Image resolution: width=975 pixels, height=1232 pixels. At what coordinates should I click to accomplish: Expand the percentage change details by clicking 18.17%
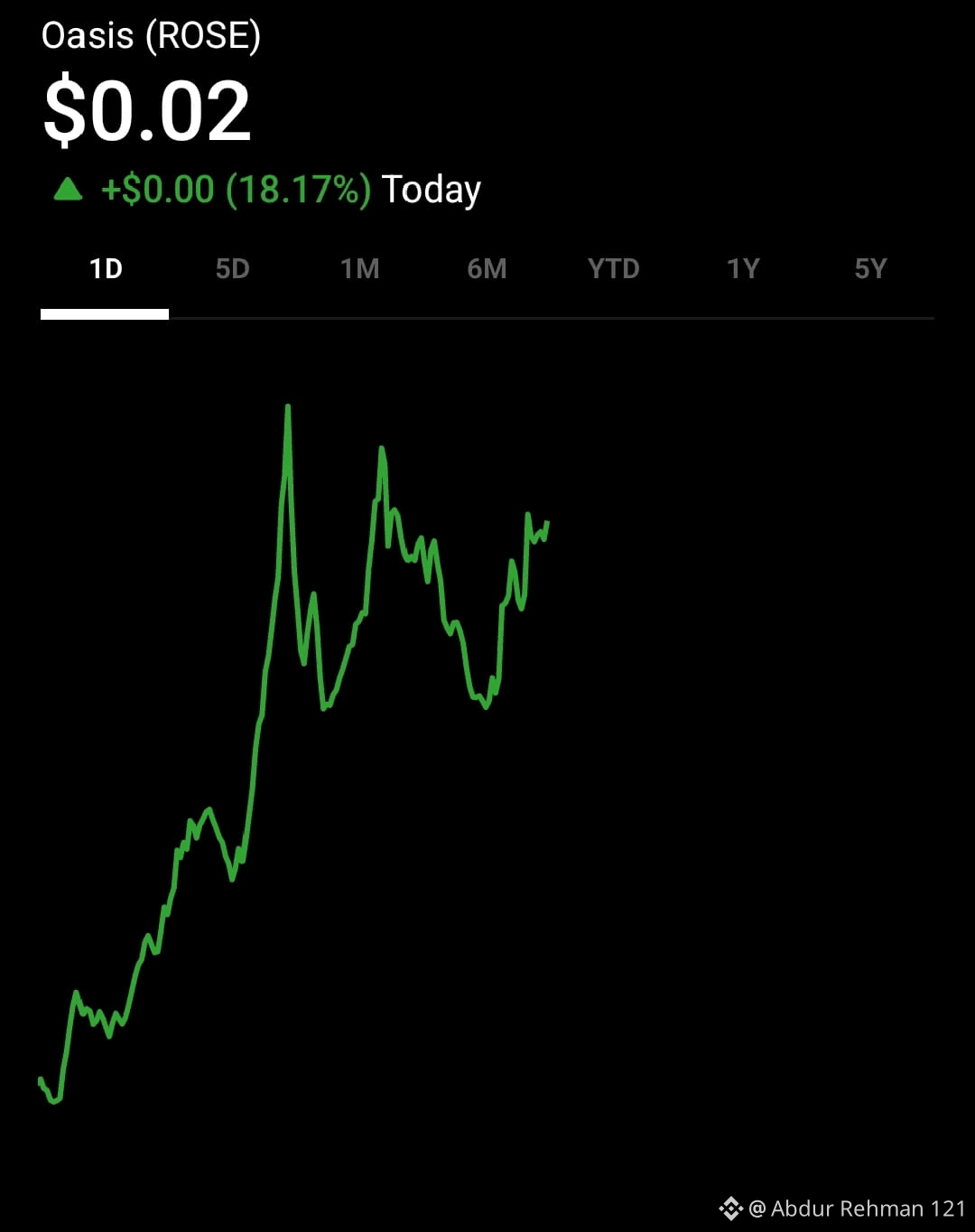[301, 189]
